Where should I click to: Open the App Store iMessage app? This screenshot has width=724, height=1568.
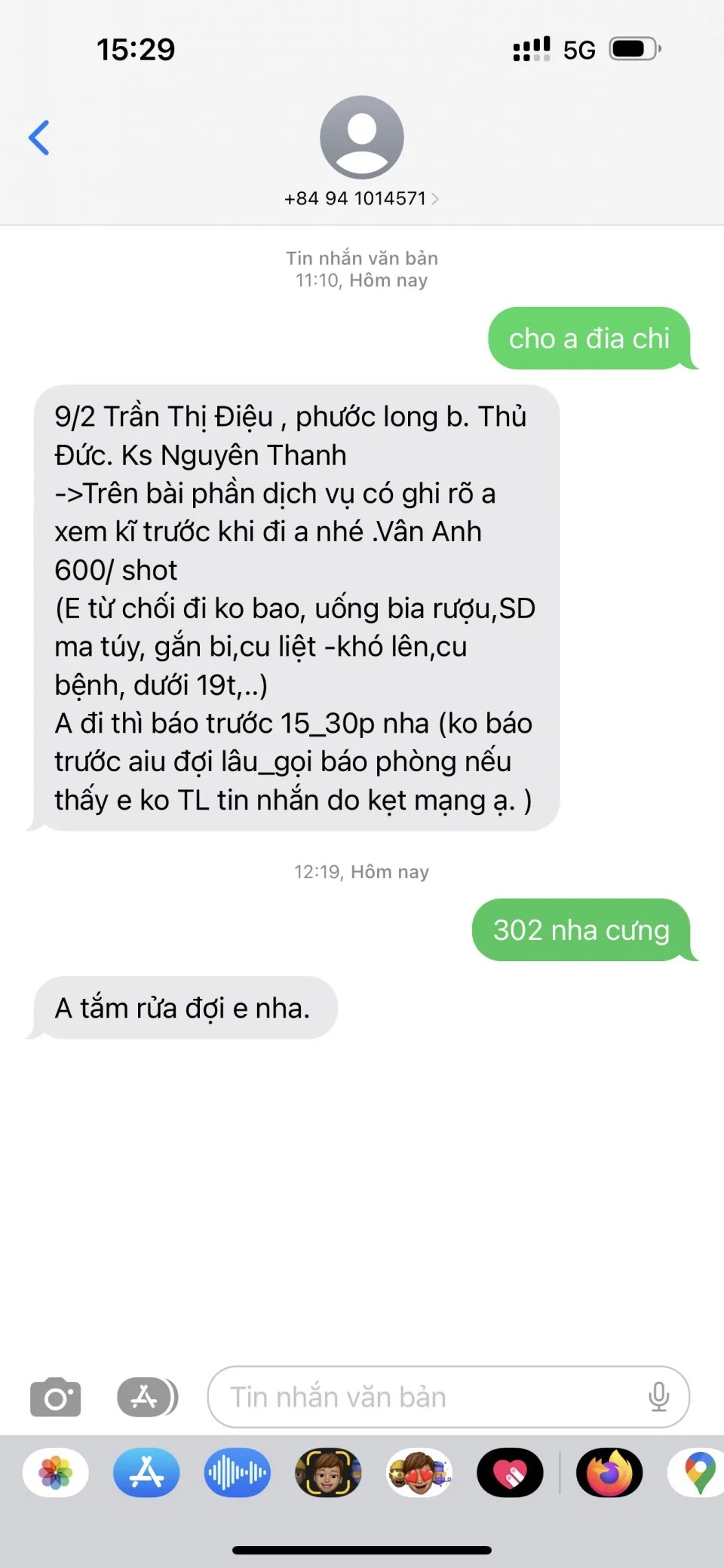[x=146, y=1472]
